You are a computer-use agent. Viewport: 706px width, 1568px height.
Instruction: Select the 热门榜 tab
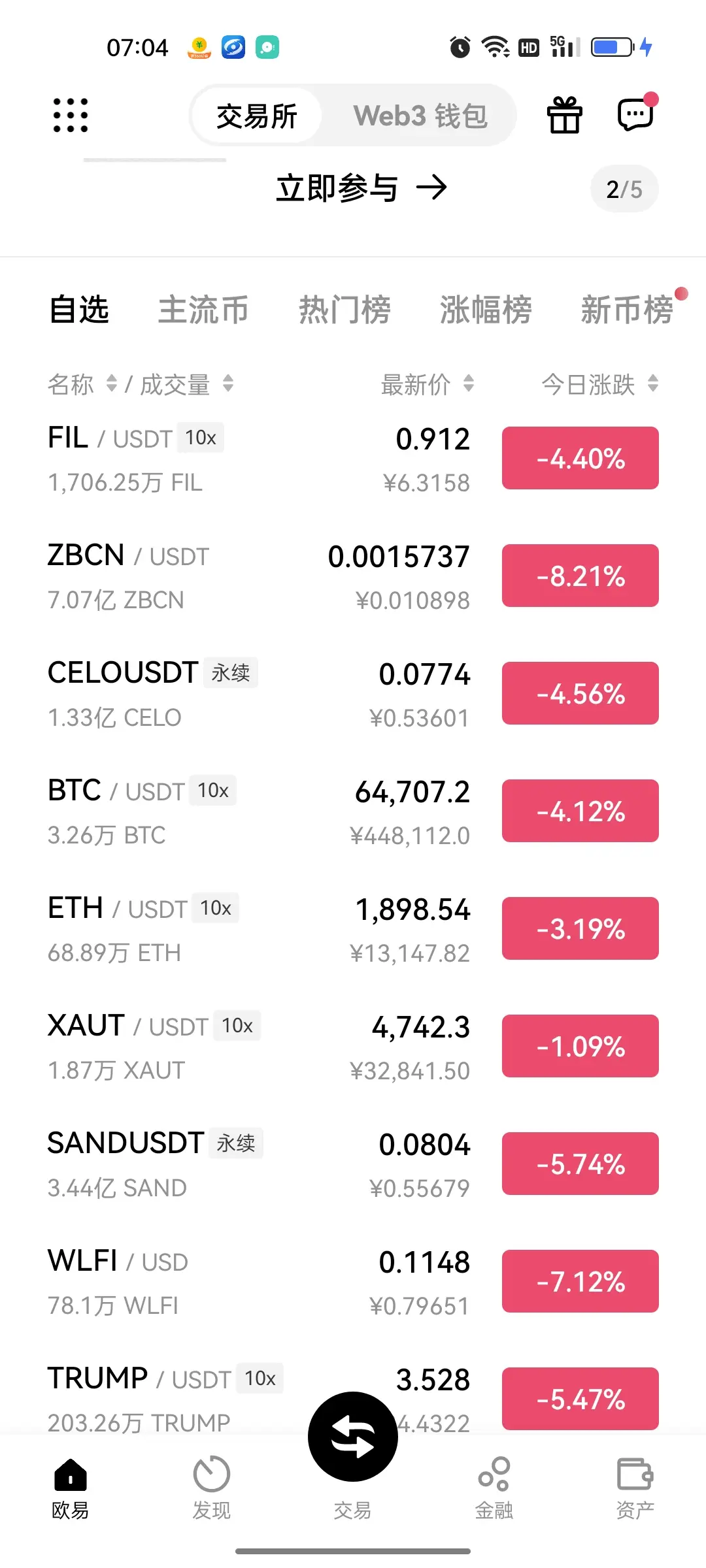click(345, 310)
